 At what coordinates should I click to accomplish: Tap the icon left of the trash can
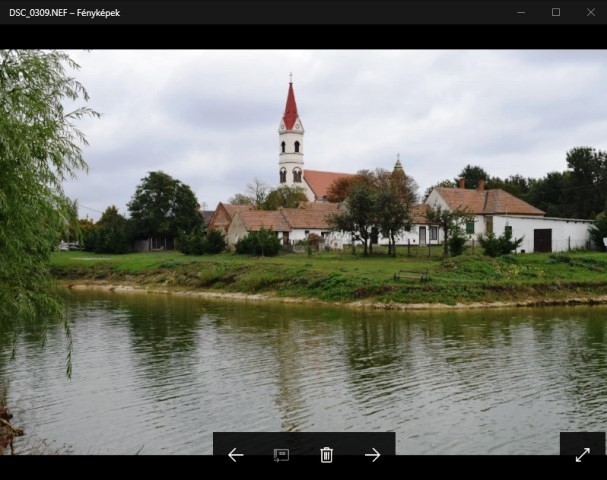click(x=281, y=455)
